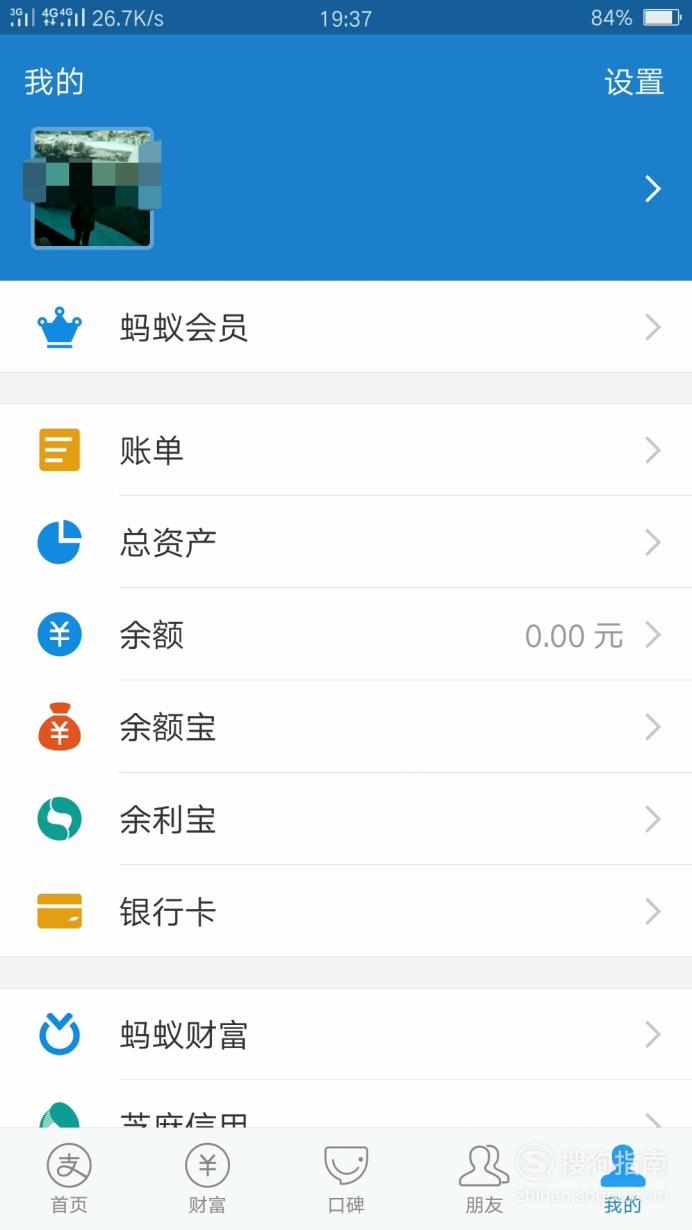Open 银行卡 list
This screenshot has width=692, height=1230.
point(346,911)
